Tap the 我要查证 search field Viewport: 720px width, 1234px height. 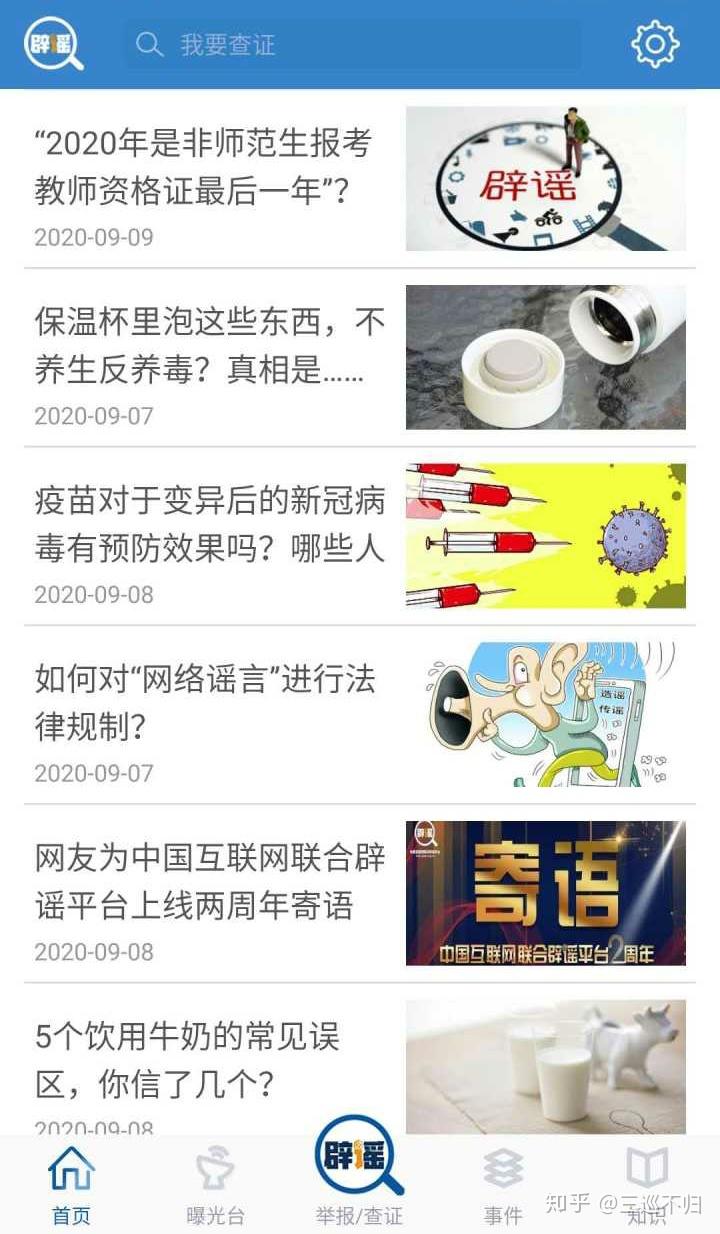coord(352,44)
